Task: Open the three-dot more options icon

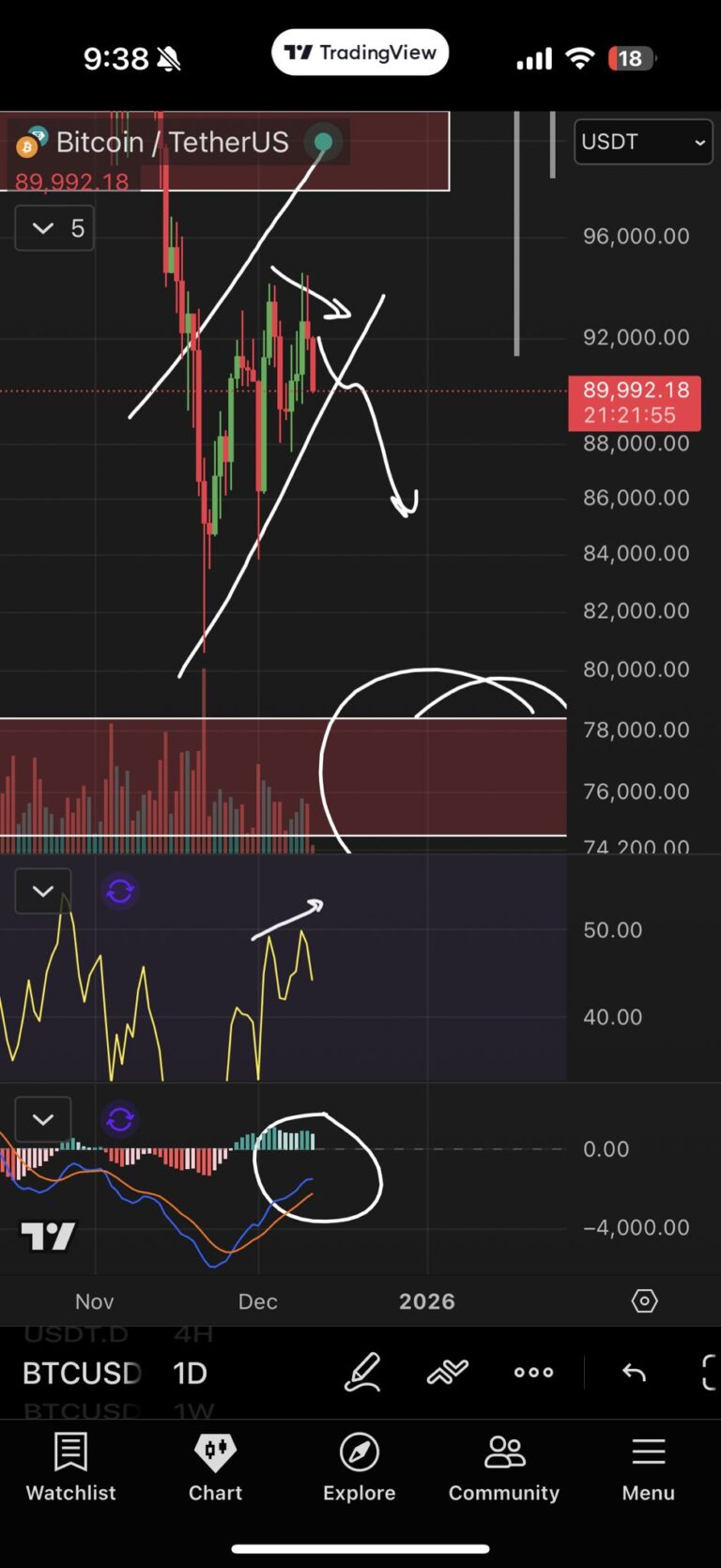Action: pos(532,1372)
